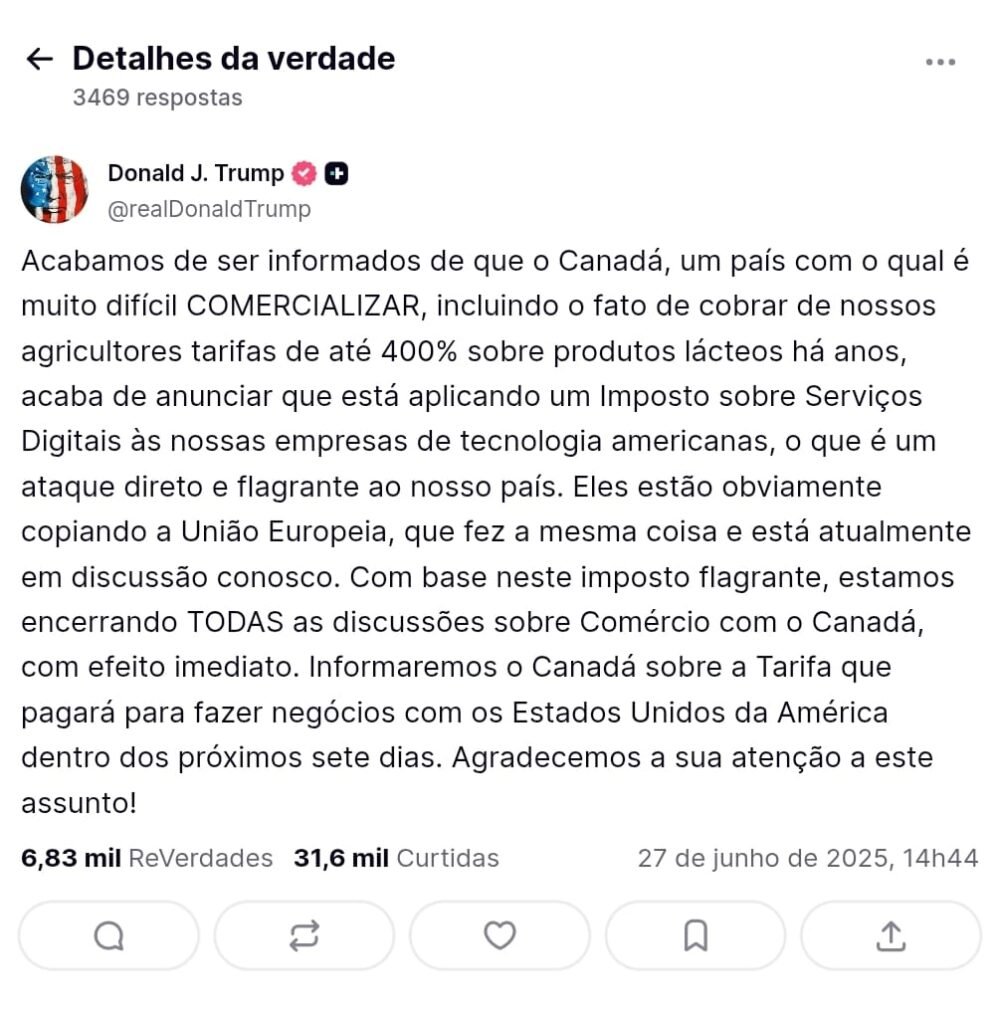Reply to this post
Image resolution: width=1000 pixels, height=1024 pixels.
(108, 936)
